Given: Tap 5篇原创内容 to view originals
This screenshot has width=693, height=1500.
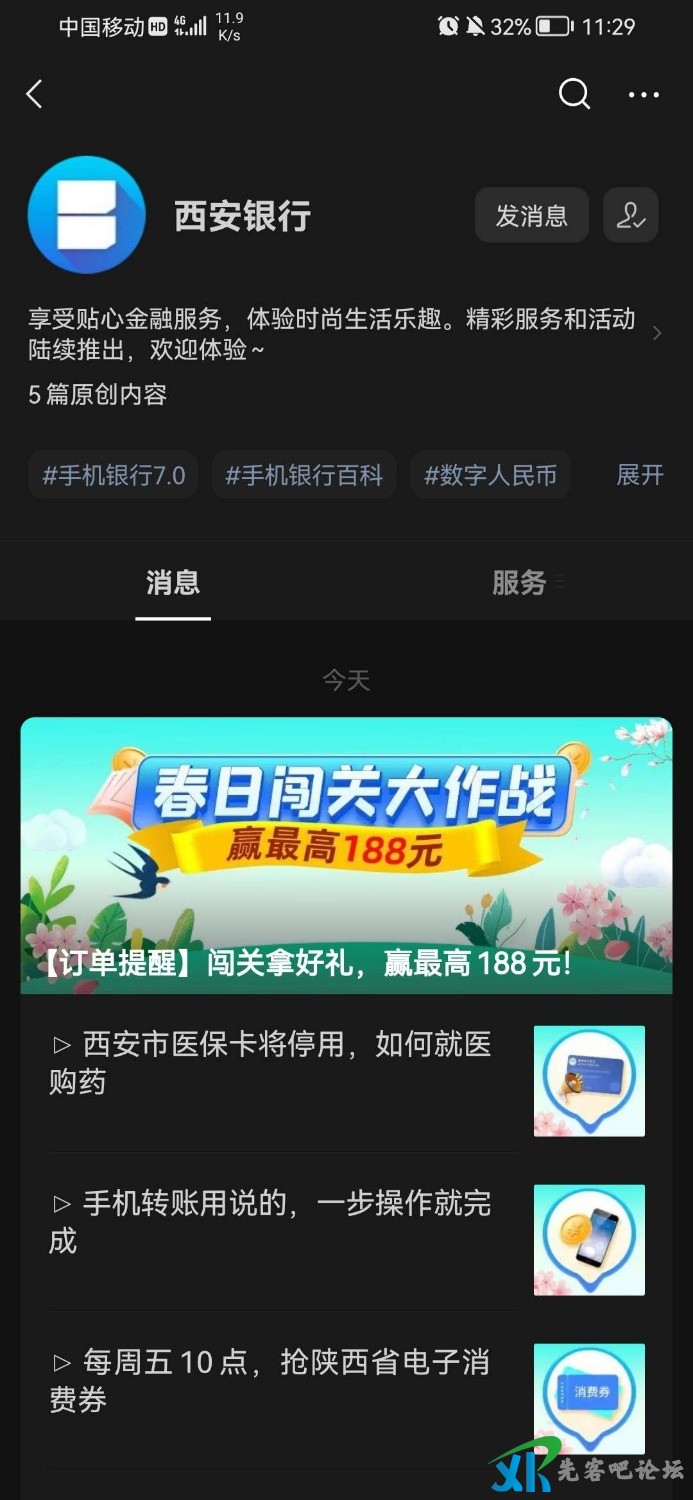Looking at the screenshot, I should [97, 395].
